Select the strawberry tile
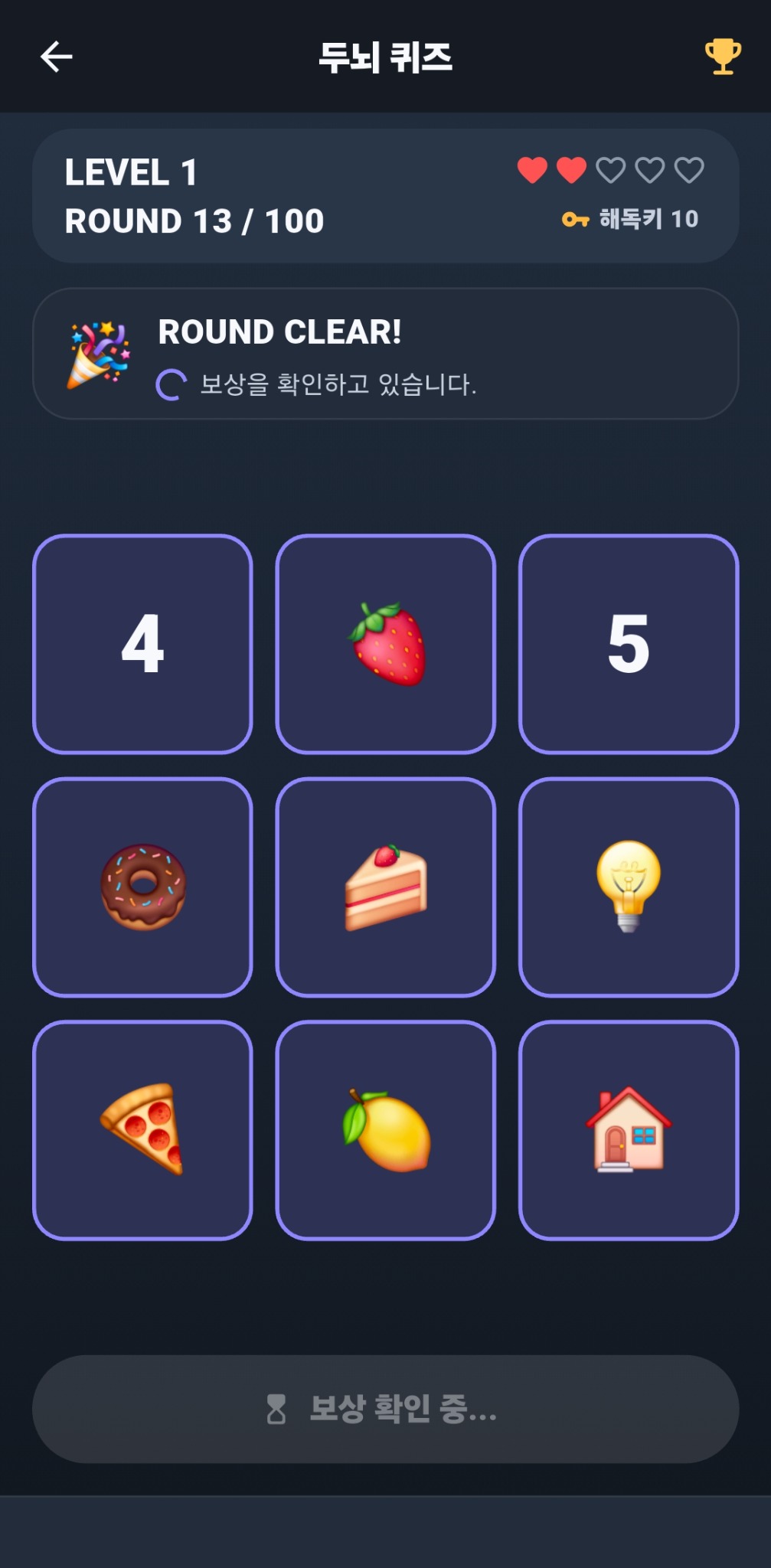 pyautogui.click(x=386, y=645)
